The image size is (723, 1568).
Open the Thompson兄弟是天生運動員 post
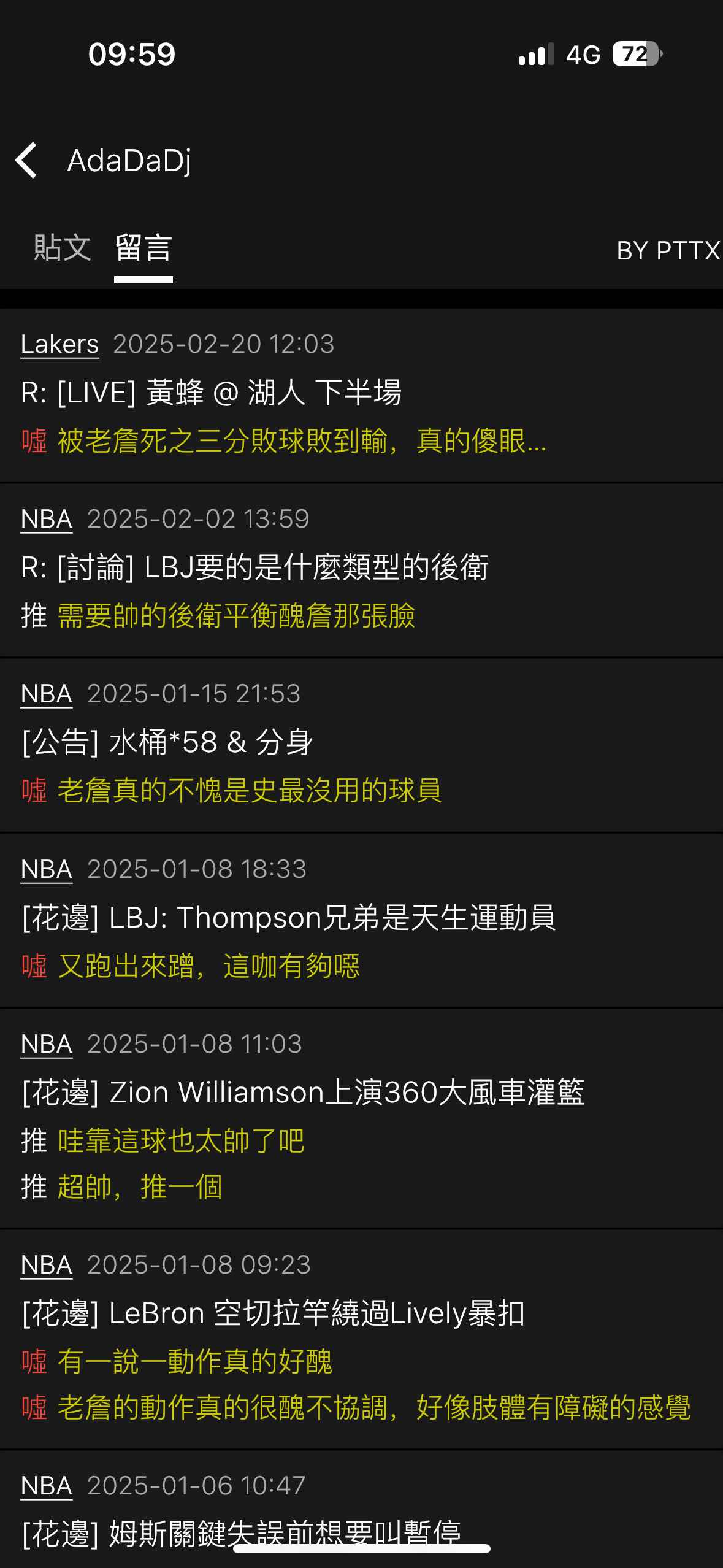click(x=288, y=918)
